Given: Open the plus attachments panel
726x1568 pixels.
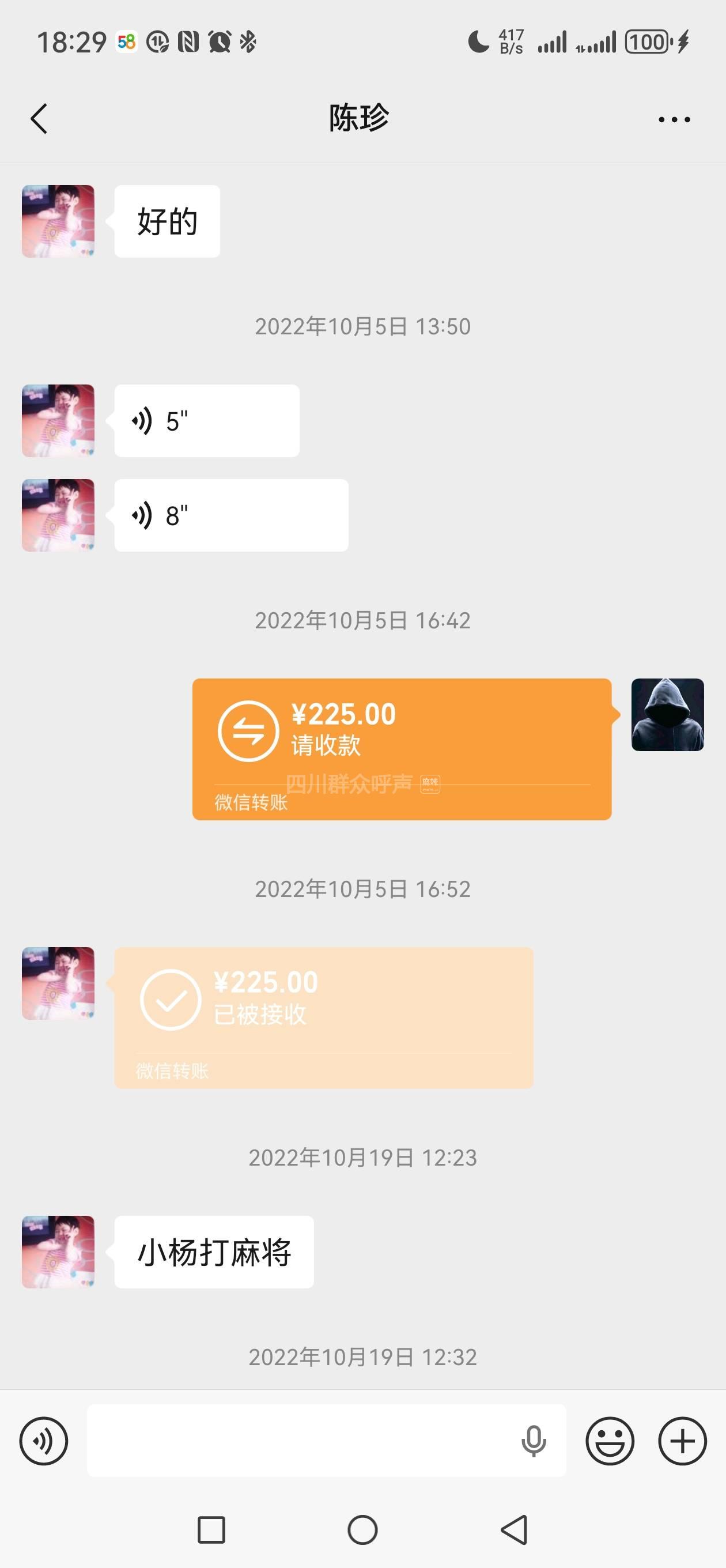Looking at the screenshot, I should point(682,1441).
